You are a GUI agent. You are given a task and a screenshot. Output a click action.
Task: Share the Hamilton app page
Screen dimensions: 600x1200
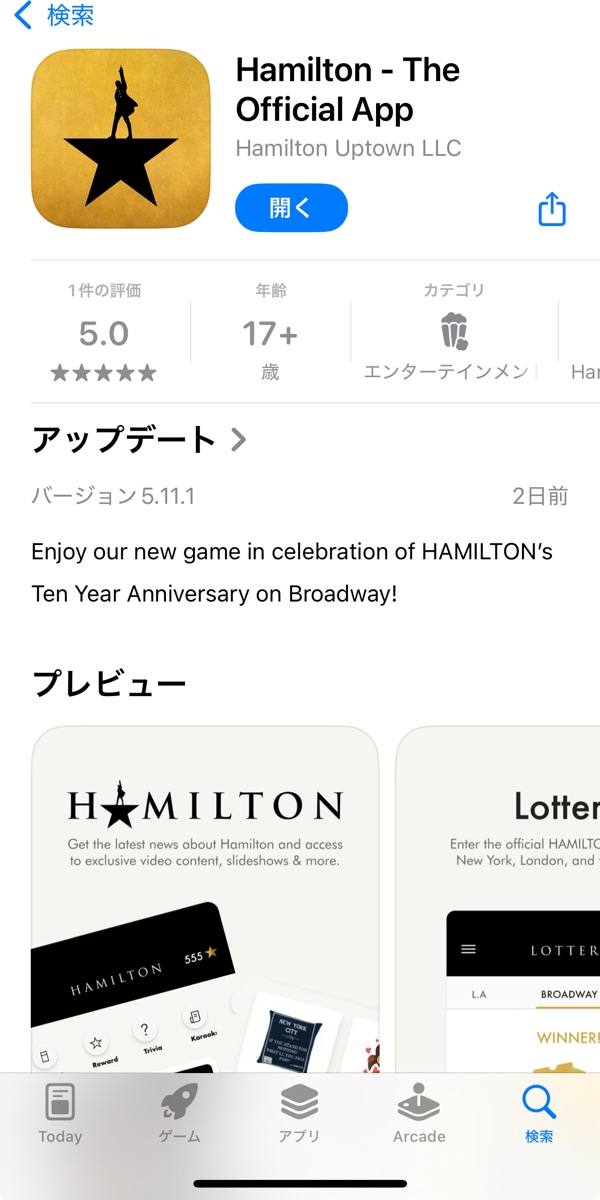pos(552,209)
